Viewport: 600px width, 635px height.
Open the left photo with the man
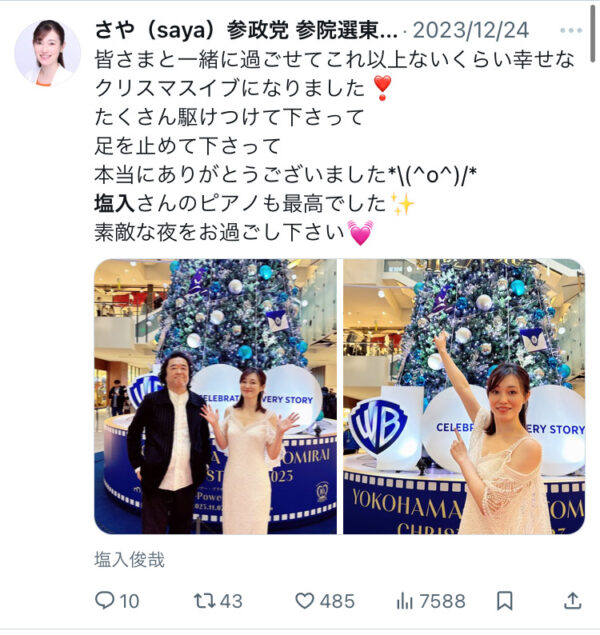(x=216, y=396)
